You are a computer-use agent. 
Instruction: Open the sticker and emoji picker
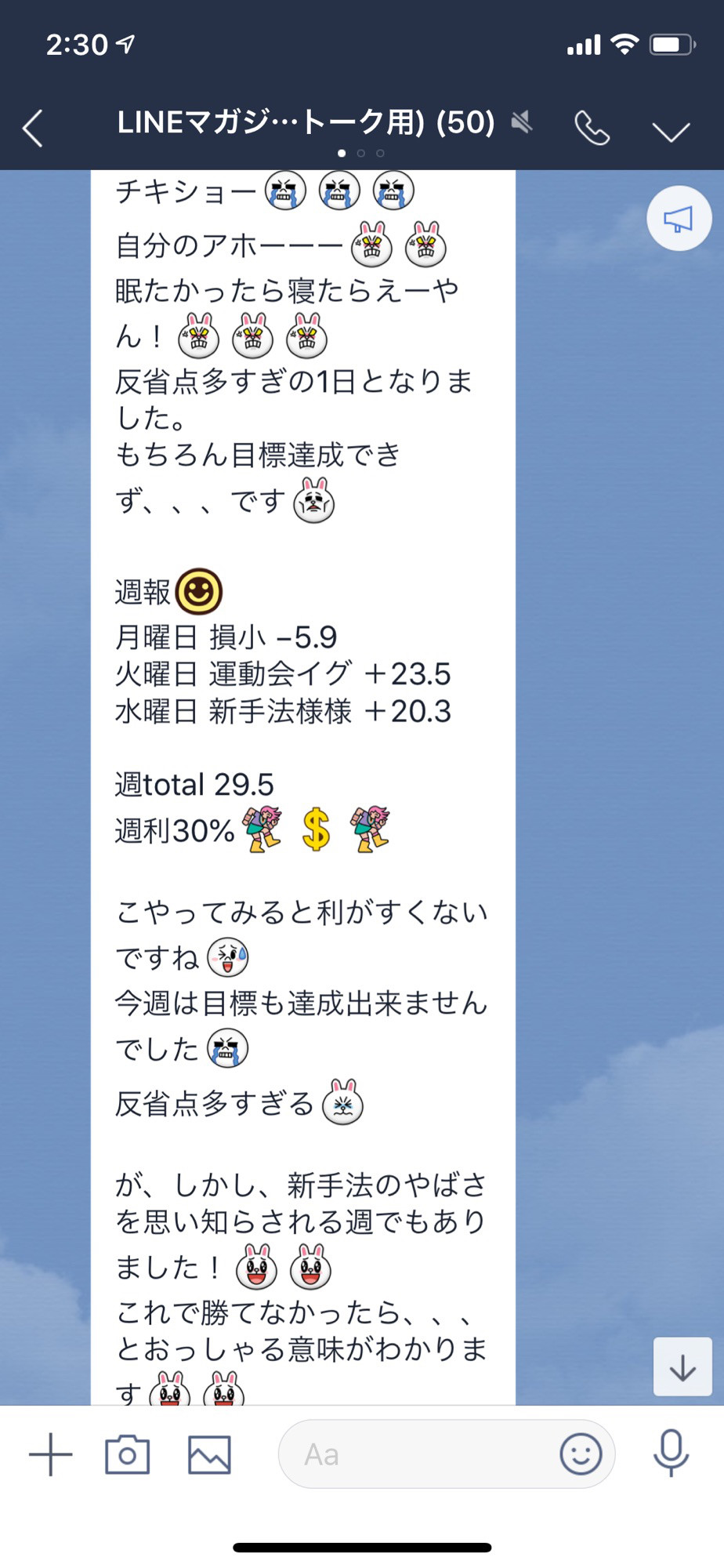pos(581,1454)
